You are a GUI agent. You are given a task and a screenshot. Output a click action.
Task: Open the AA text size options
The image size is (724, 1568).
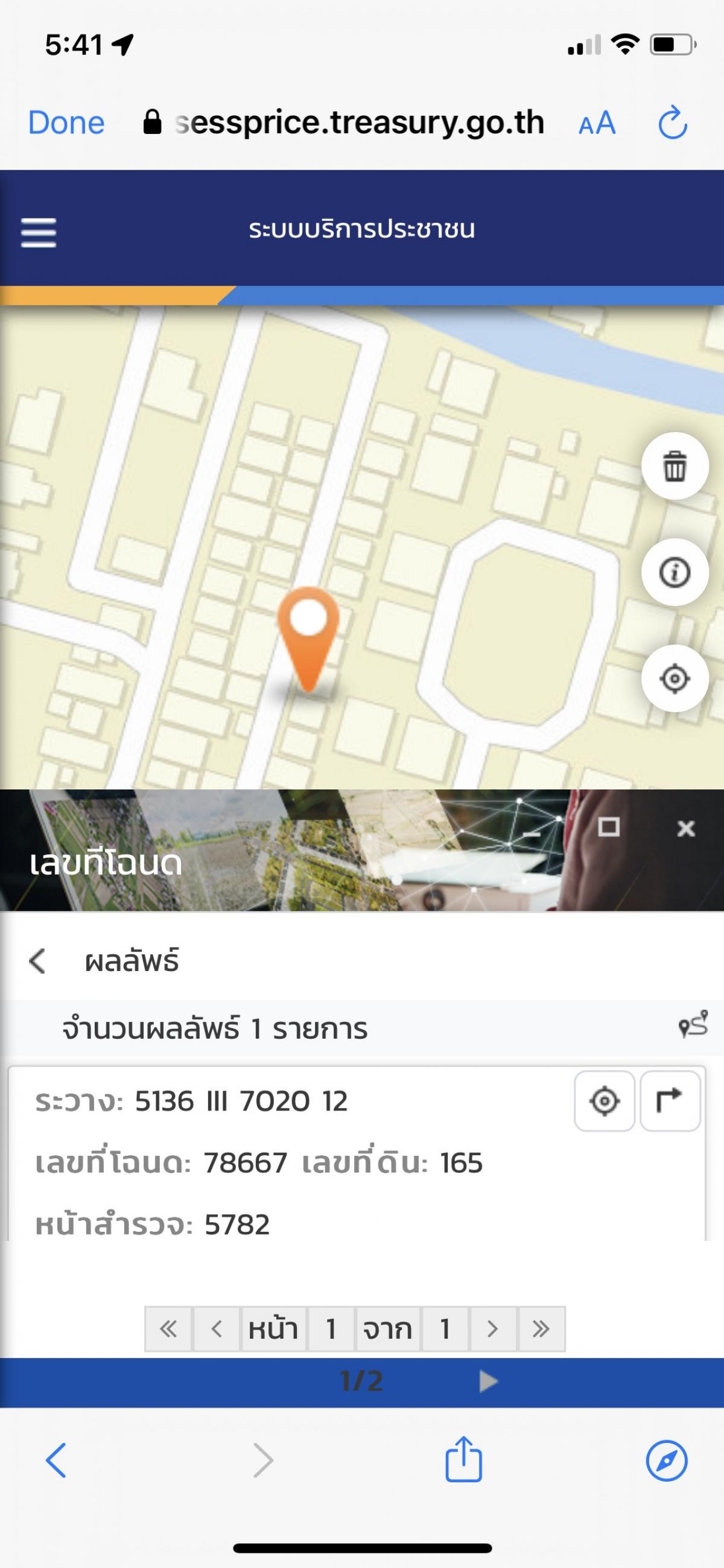597,124
